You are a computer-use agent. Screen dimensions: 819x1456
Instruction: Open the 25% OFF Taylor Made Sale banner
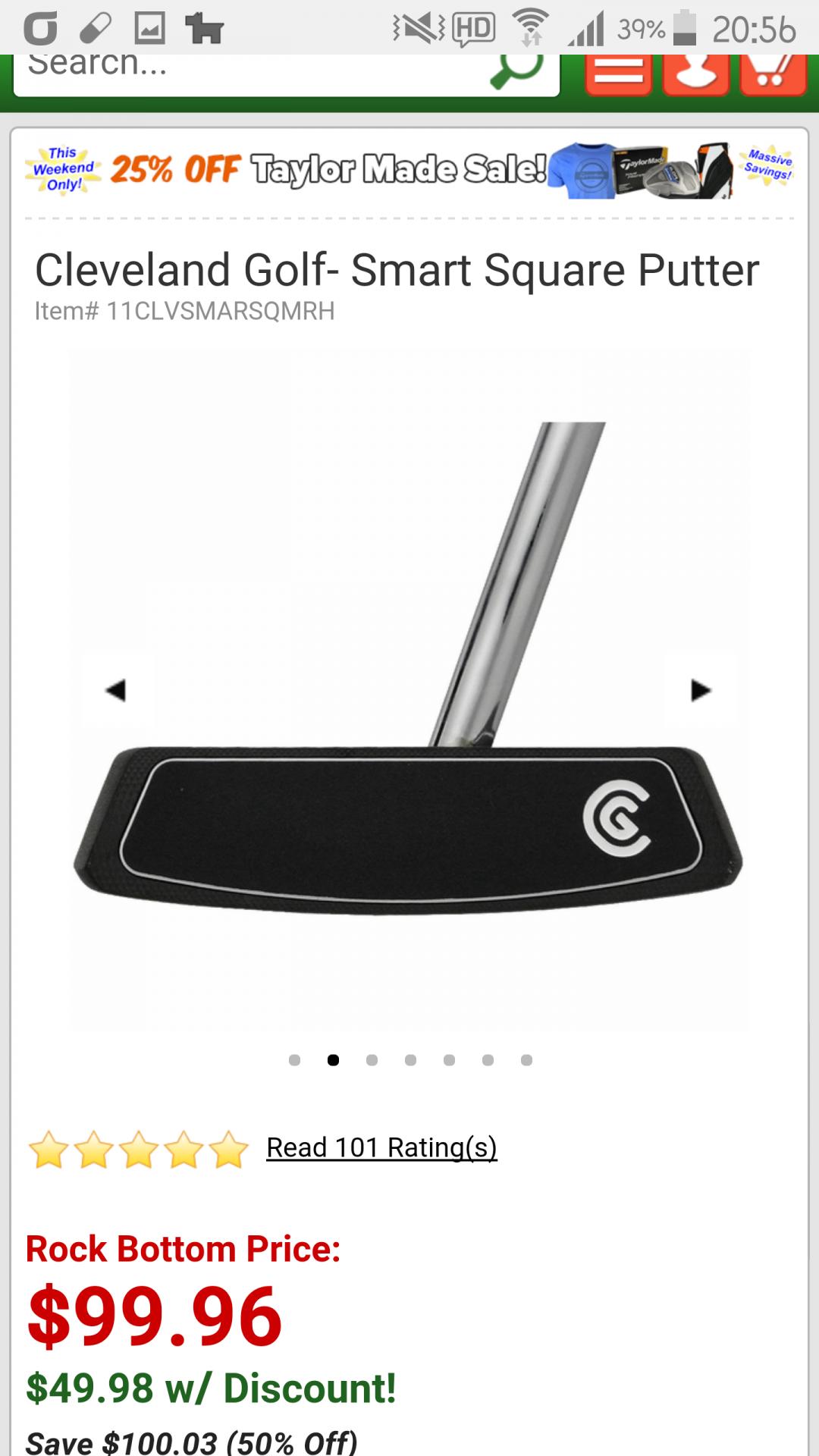pyautogui.click(x=409, y=170)
